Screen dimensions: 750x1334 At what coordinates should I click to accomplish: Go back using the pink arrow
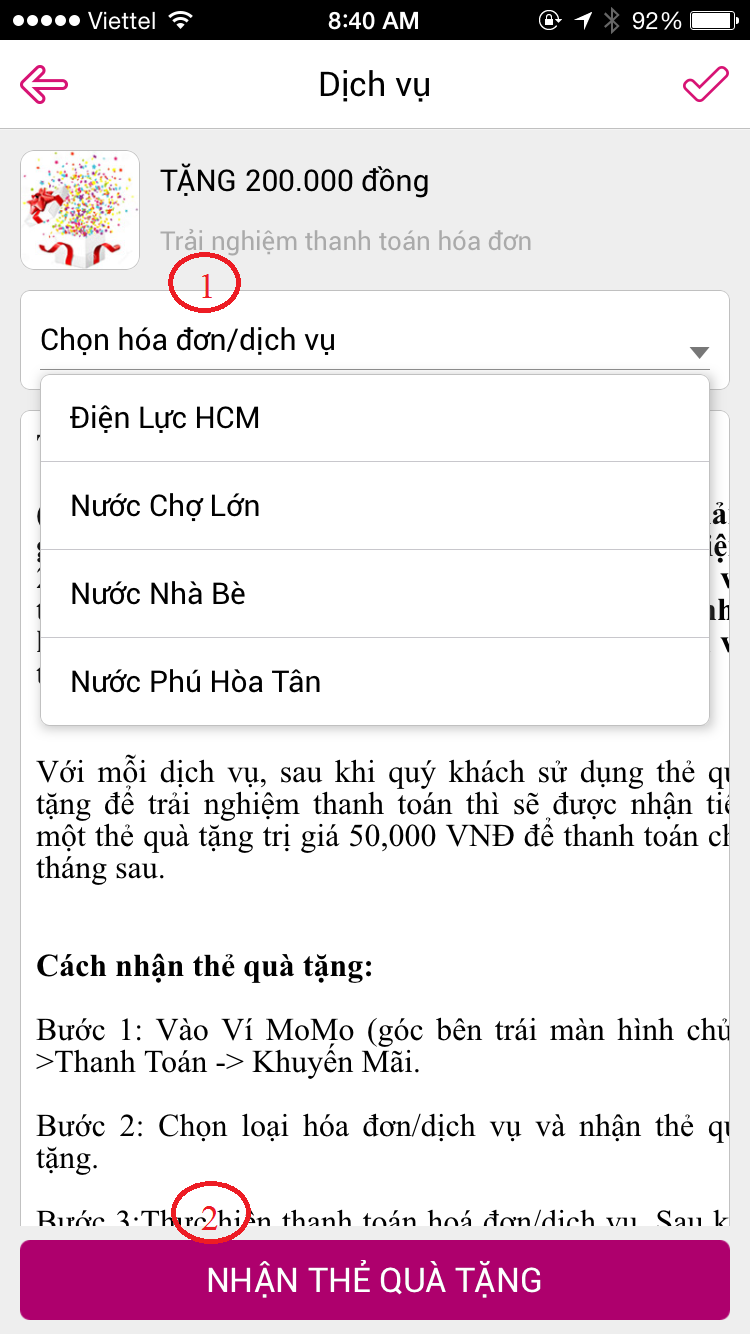coord(44,84)
